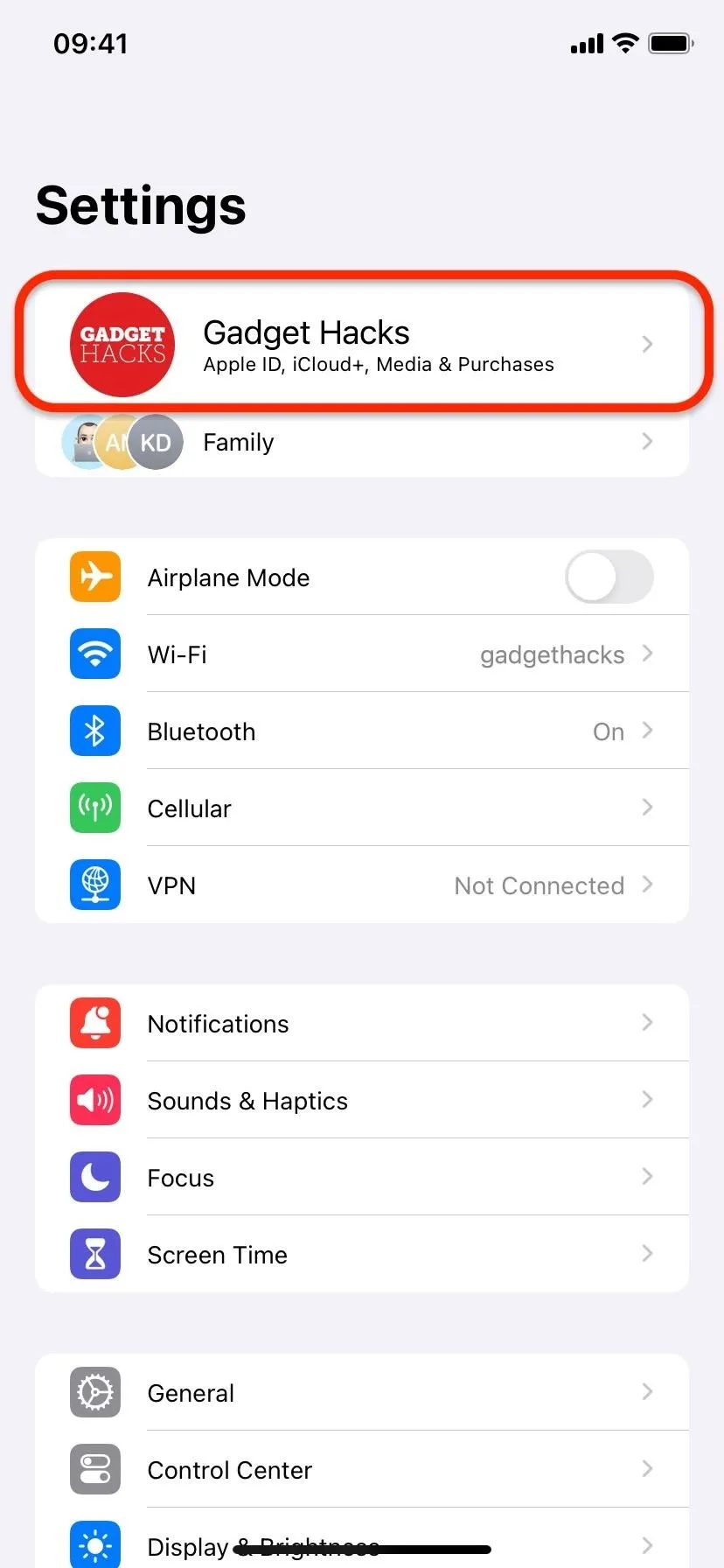Go to Control Center settings
The image size is (724, 1568).
click(362, 1469)
